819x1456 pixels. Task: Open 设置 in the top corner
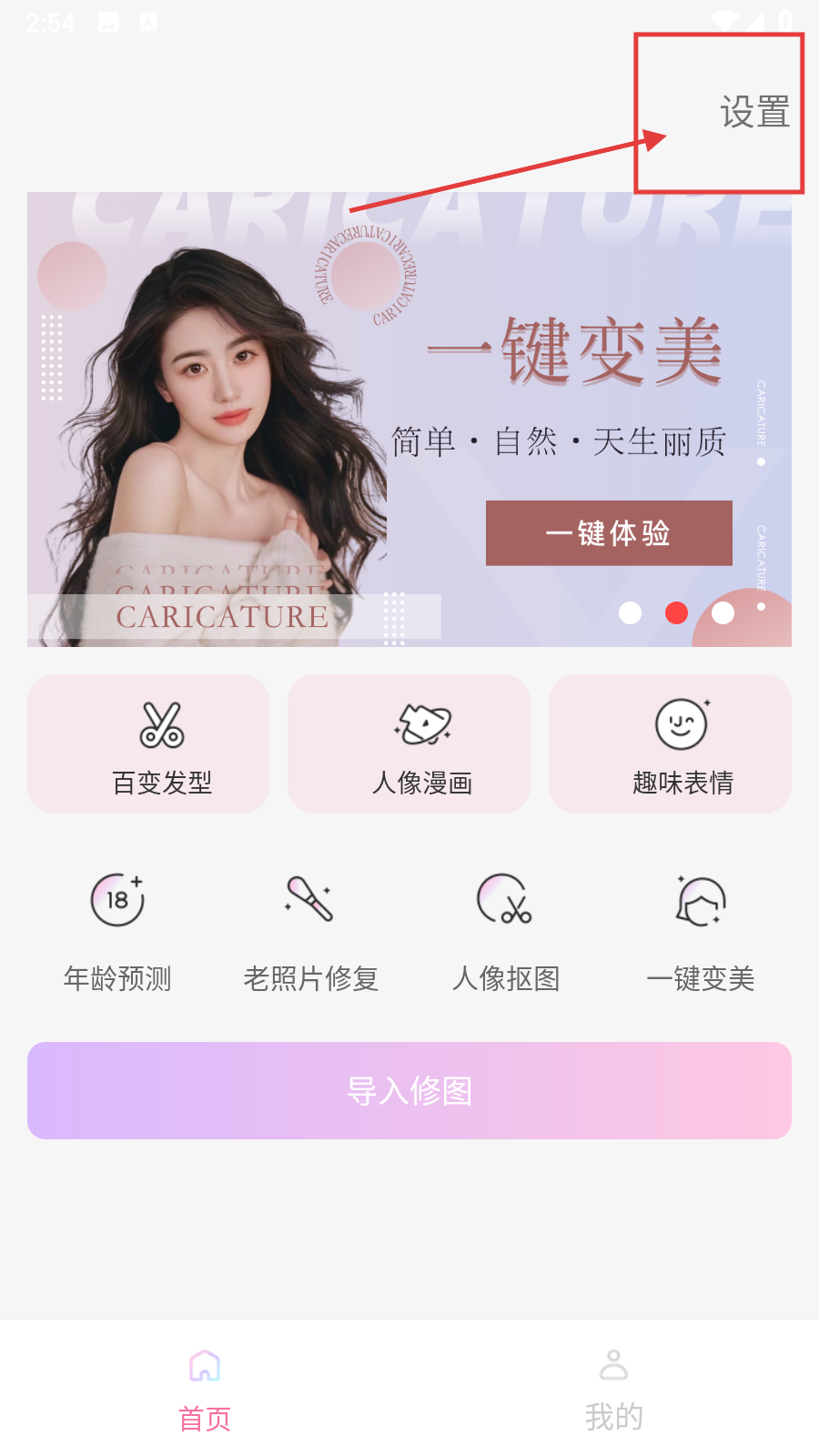(754, 113)
